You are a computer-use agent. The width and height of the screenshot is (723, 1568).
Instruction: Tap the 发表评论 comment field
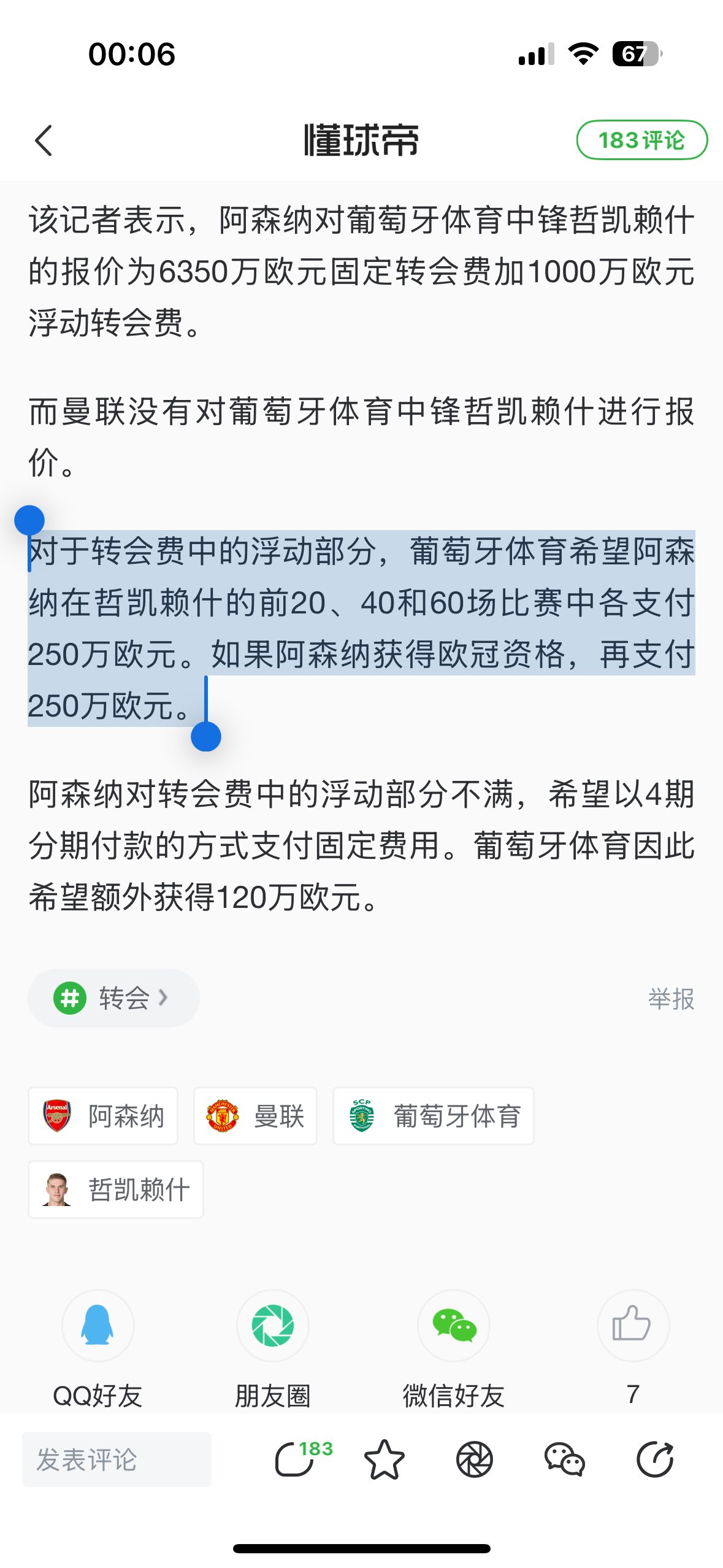(117, 1459)
